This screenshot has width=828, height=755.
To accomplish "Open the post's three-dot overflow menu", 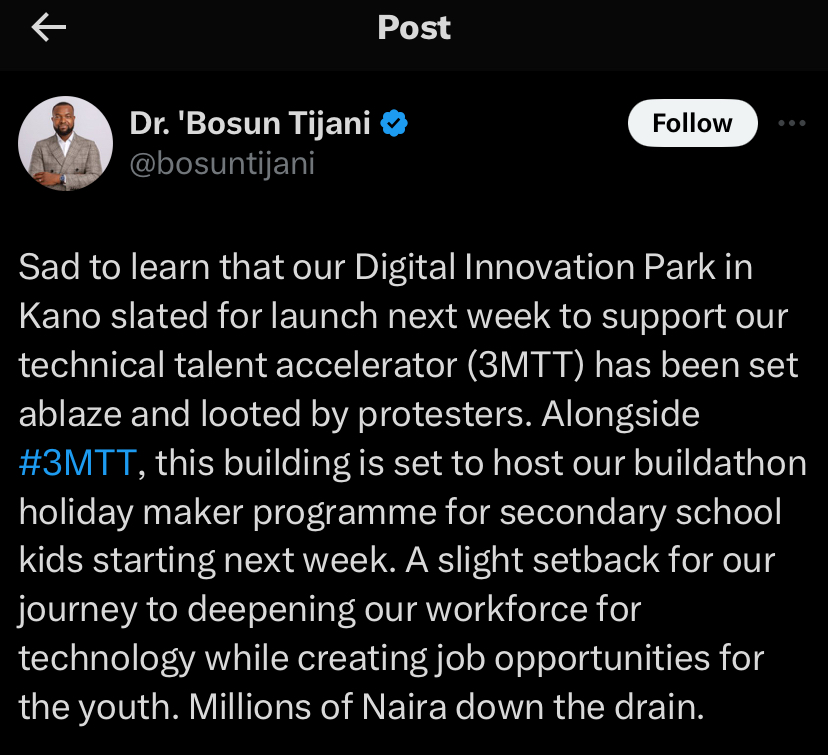I will (x=791, y=123).
